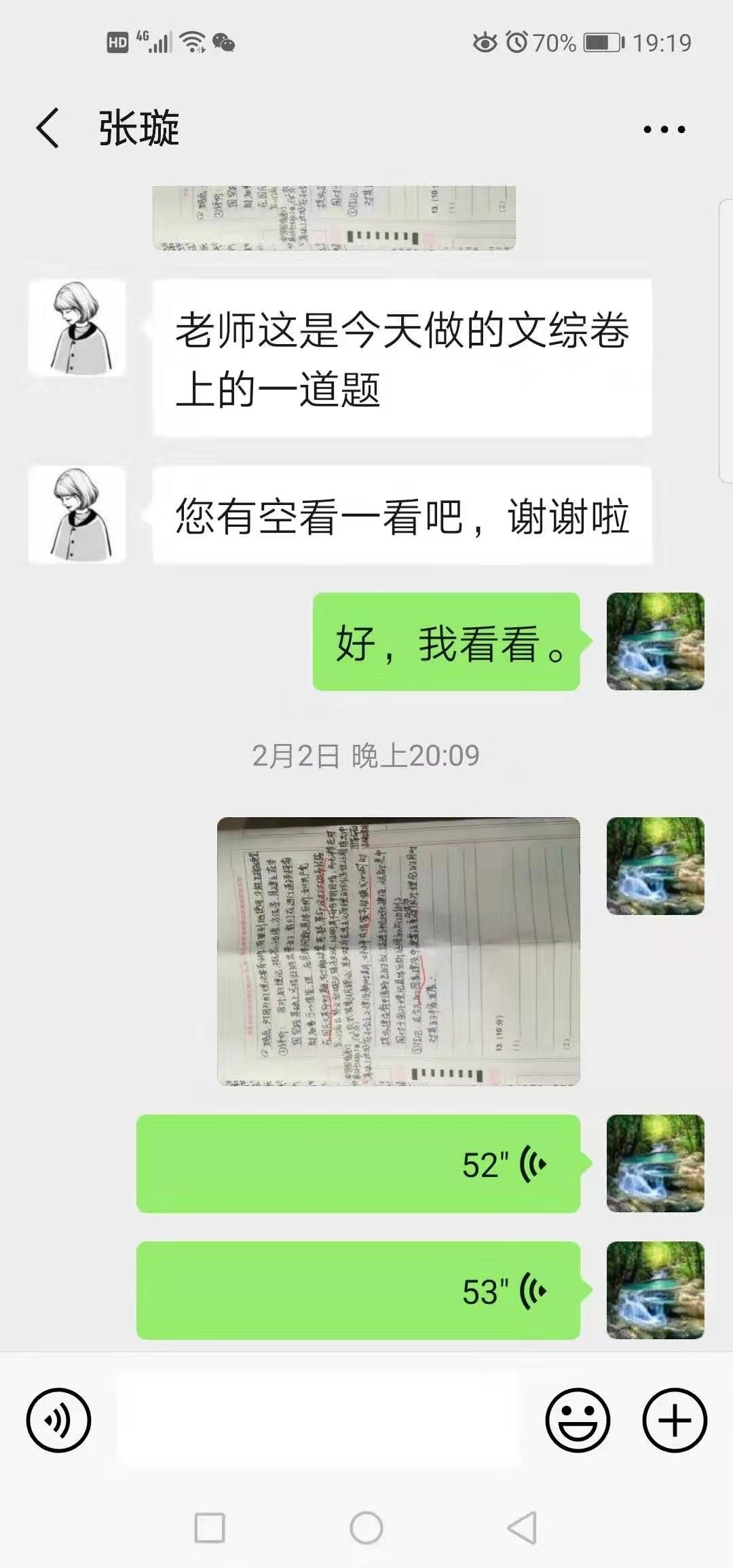View the partially visible photo at top
This screenshot has height=1568, width=733.
[x=334, y=217]
